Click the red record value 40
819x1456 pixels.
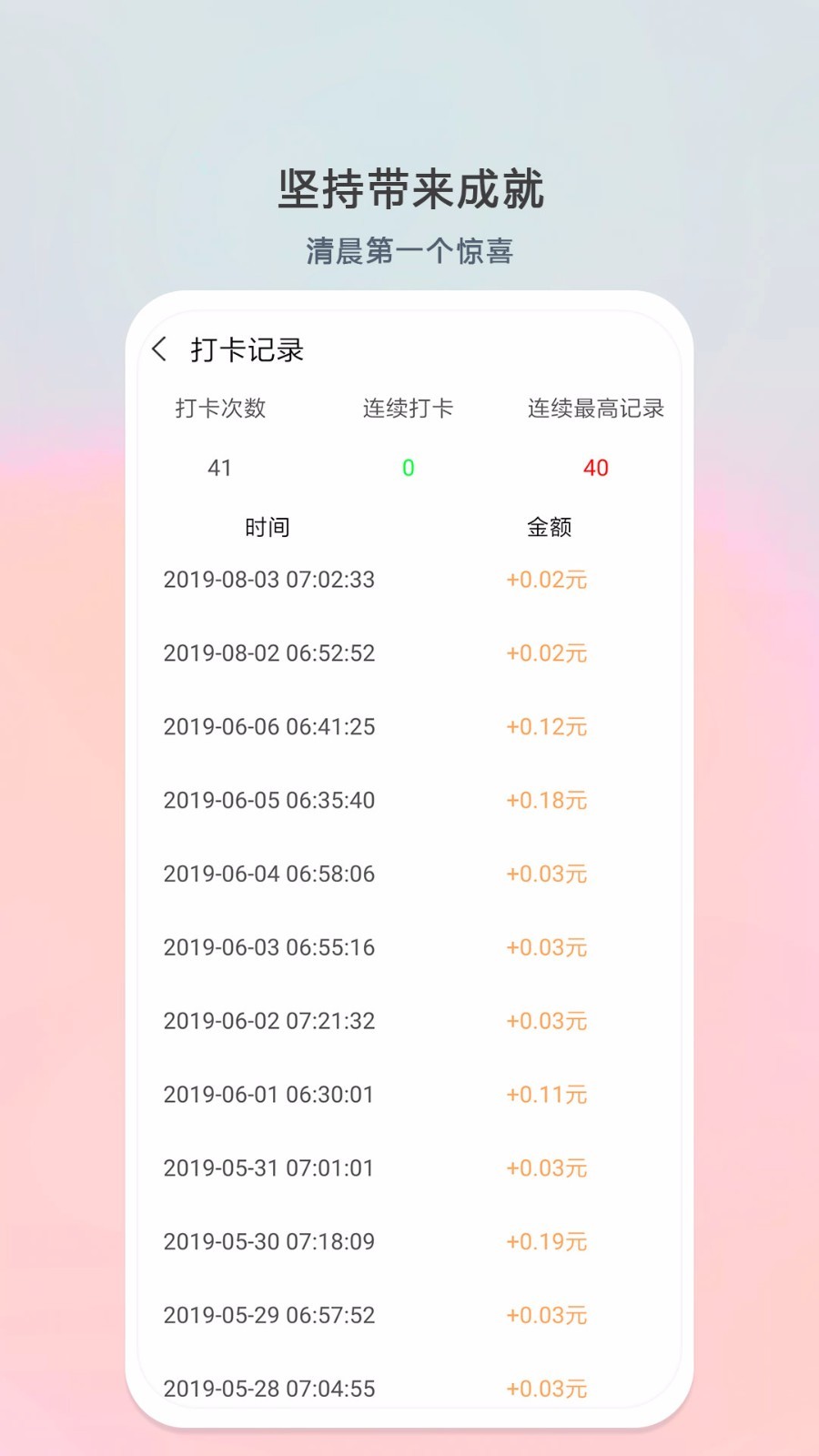[x=596, y=469]
